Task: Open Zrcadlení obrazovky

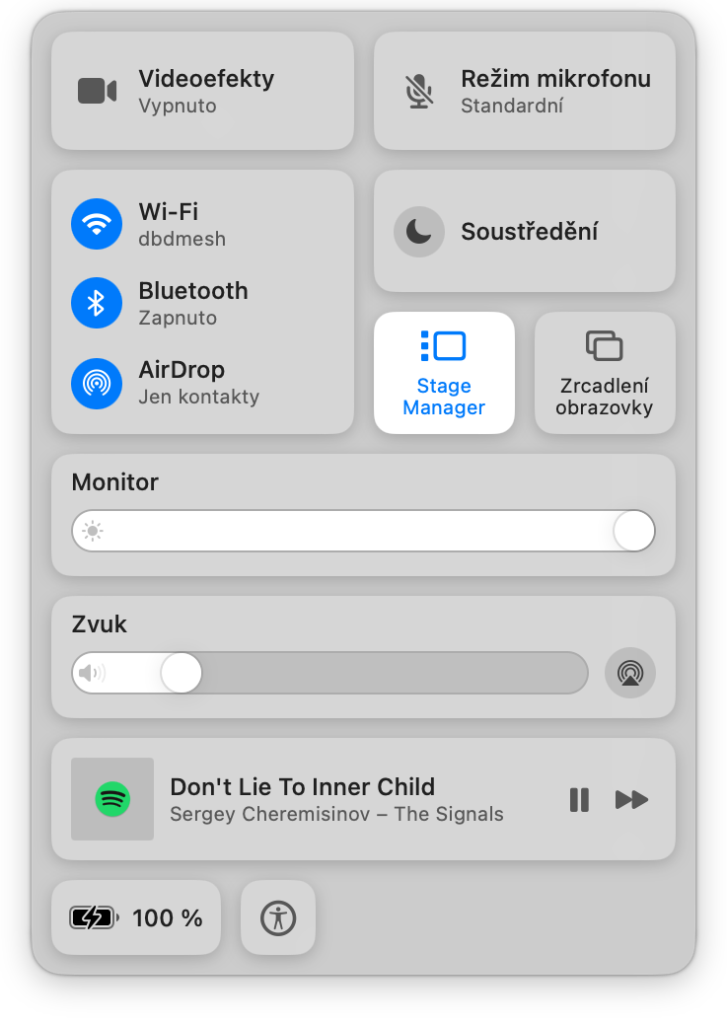Action: click(605, 373)
